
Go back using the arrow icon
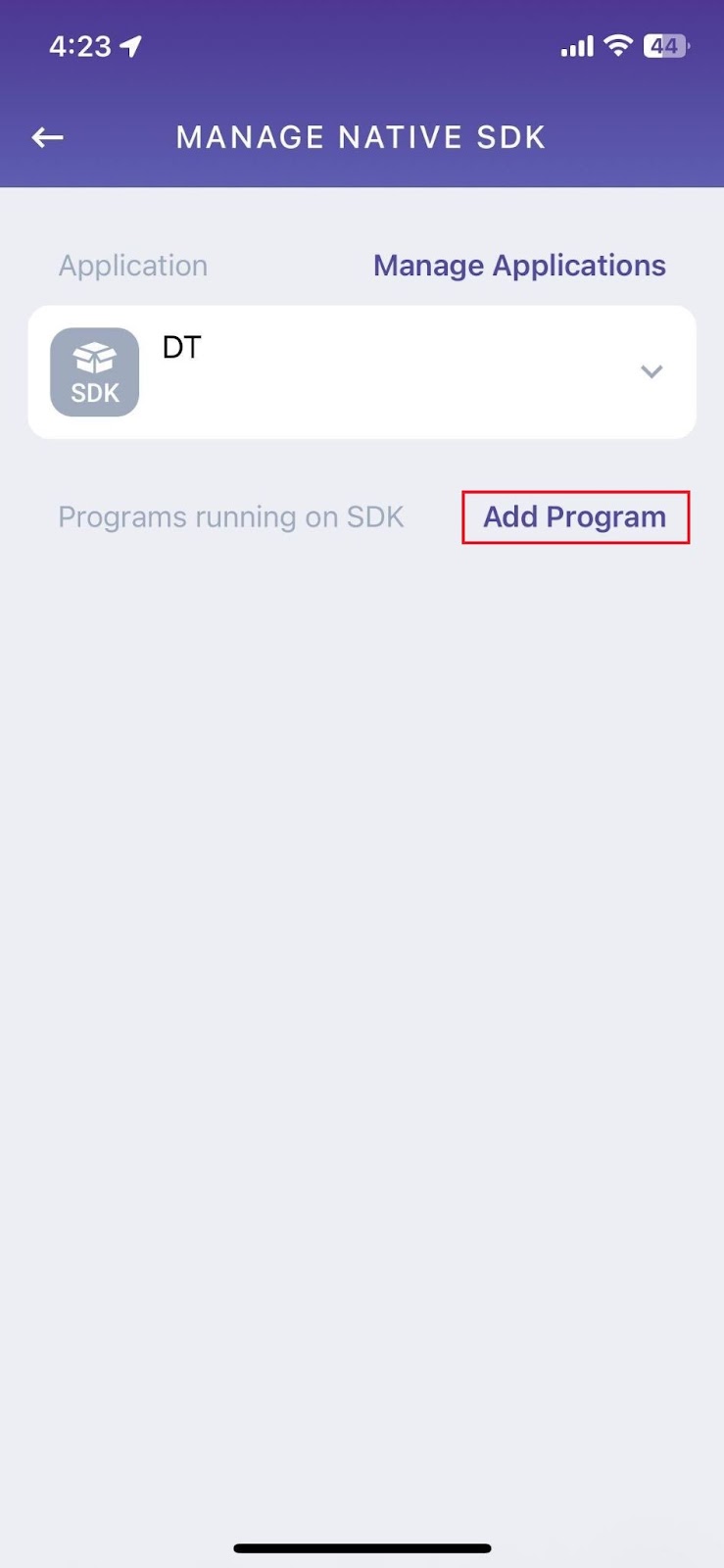[x=47, y=138]
